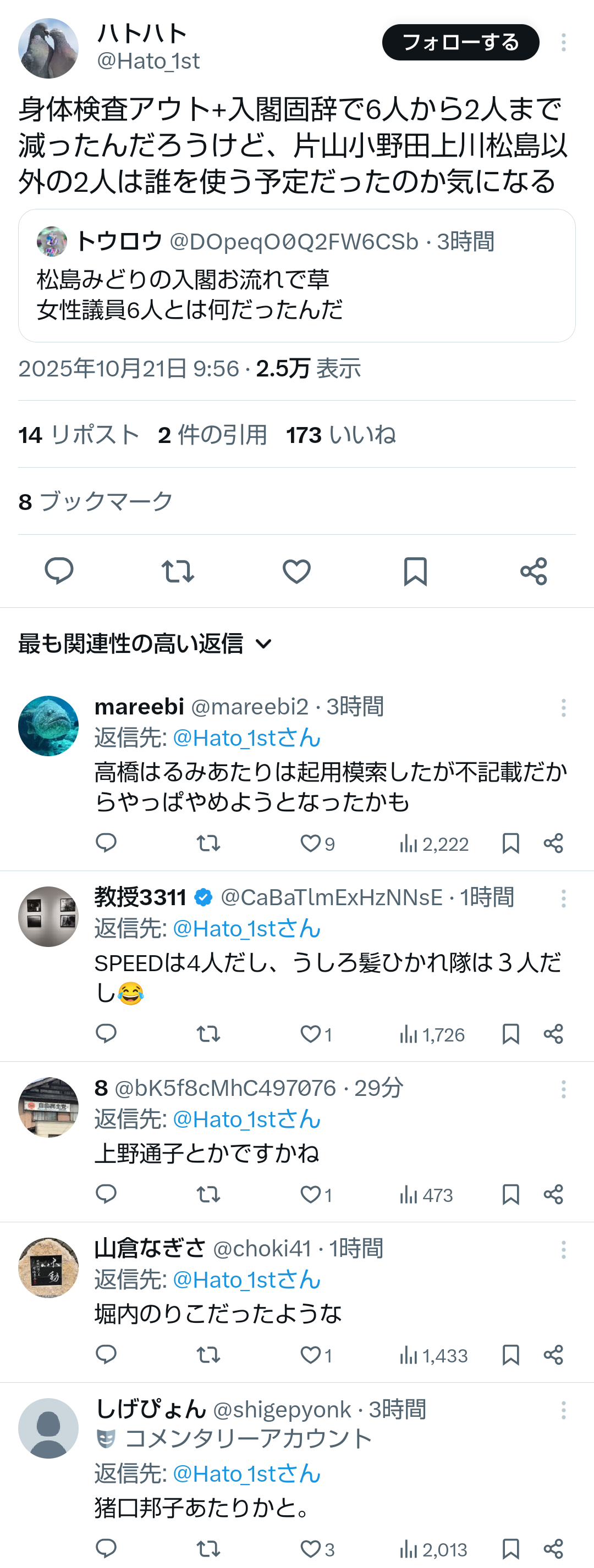Open しげぴょん's profile avatar

pyautogui.click(x=48, y=1428)
